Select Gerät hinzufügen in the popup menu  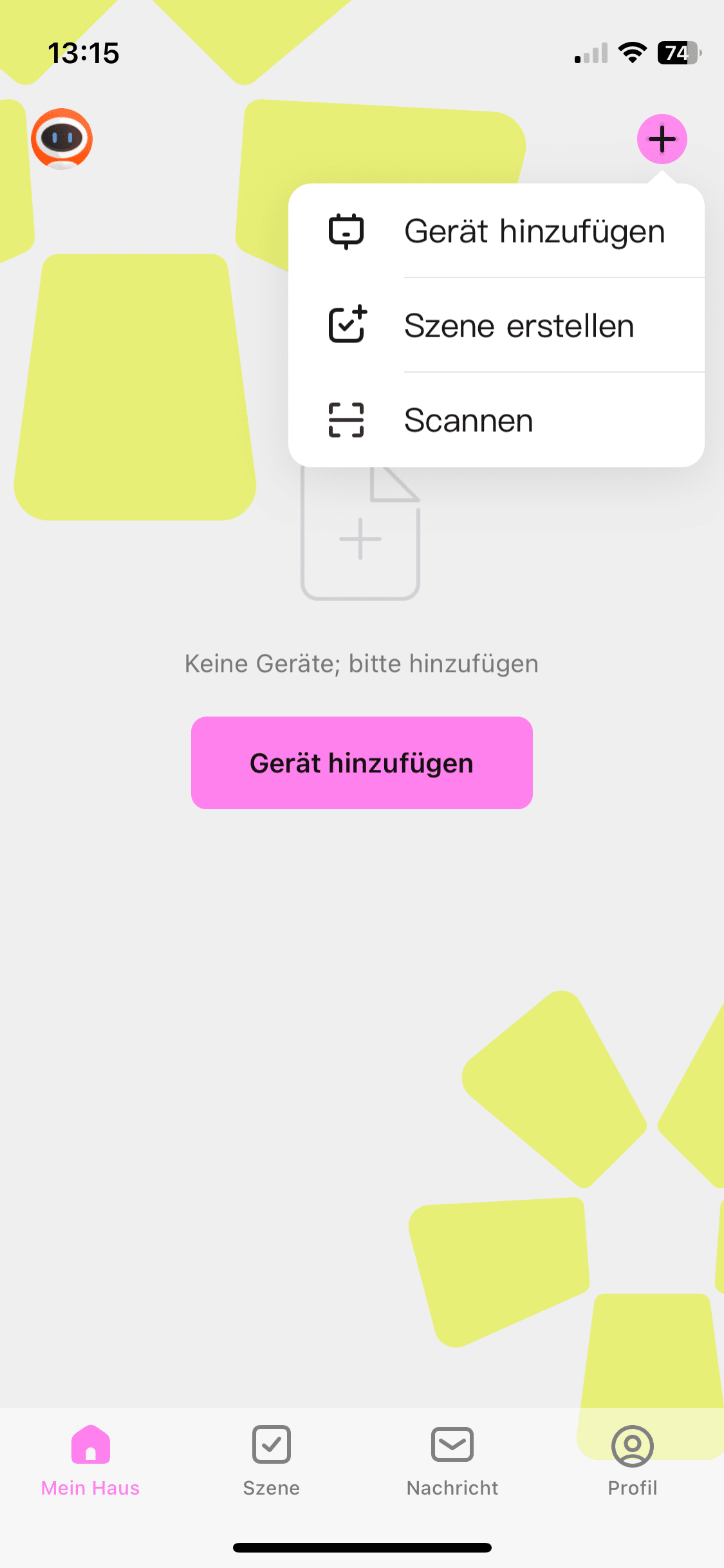pyautogui.click(x=496, y=231)
